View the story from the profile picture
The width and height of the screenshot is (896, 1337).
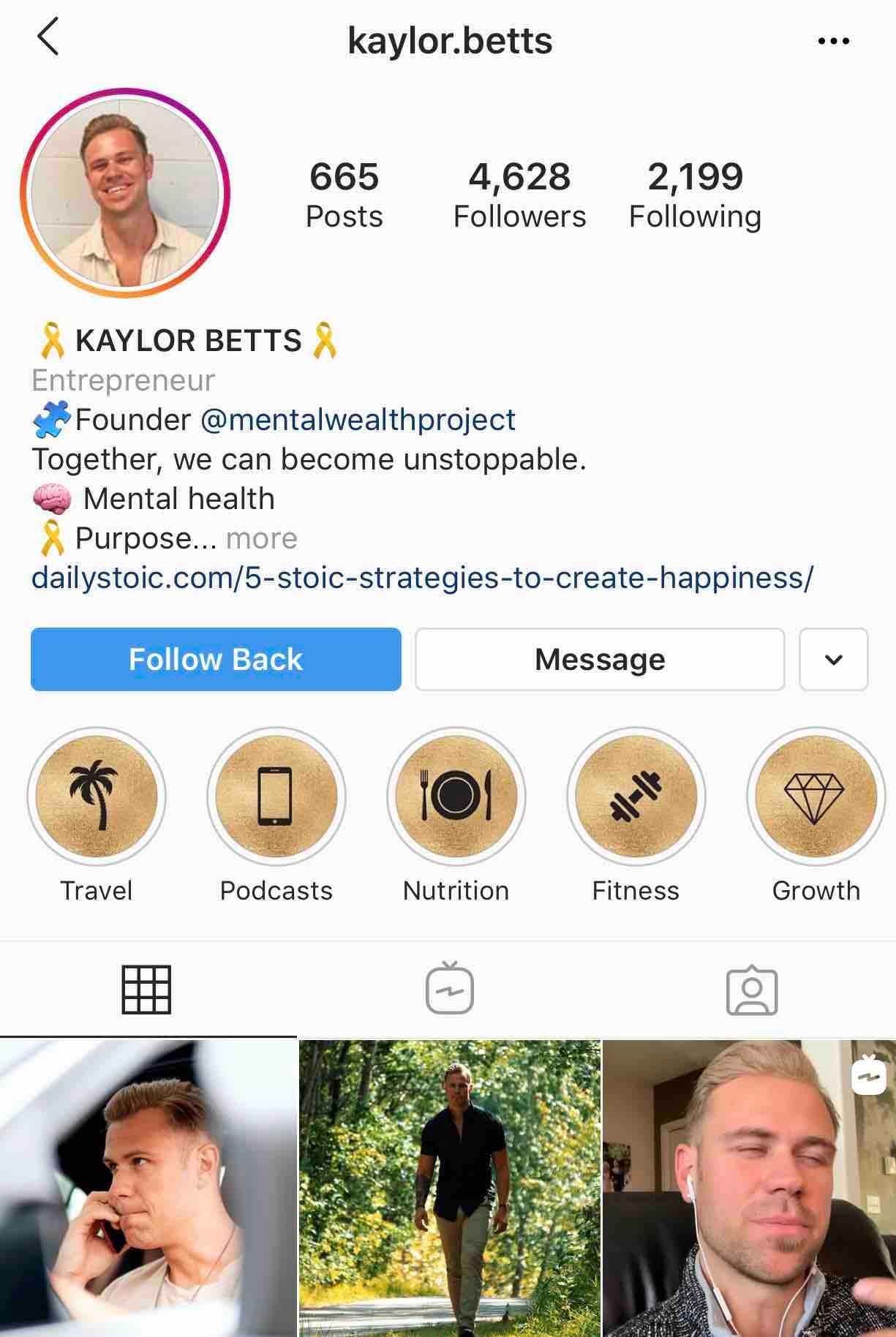click(126, 193)
